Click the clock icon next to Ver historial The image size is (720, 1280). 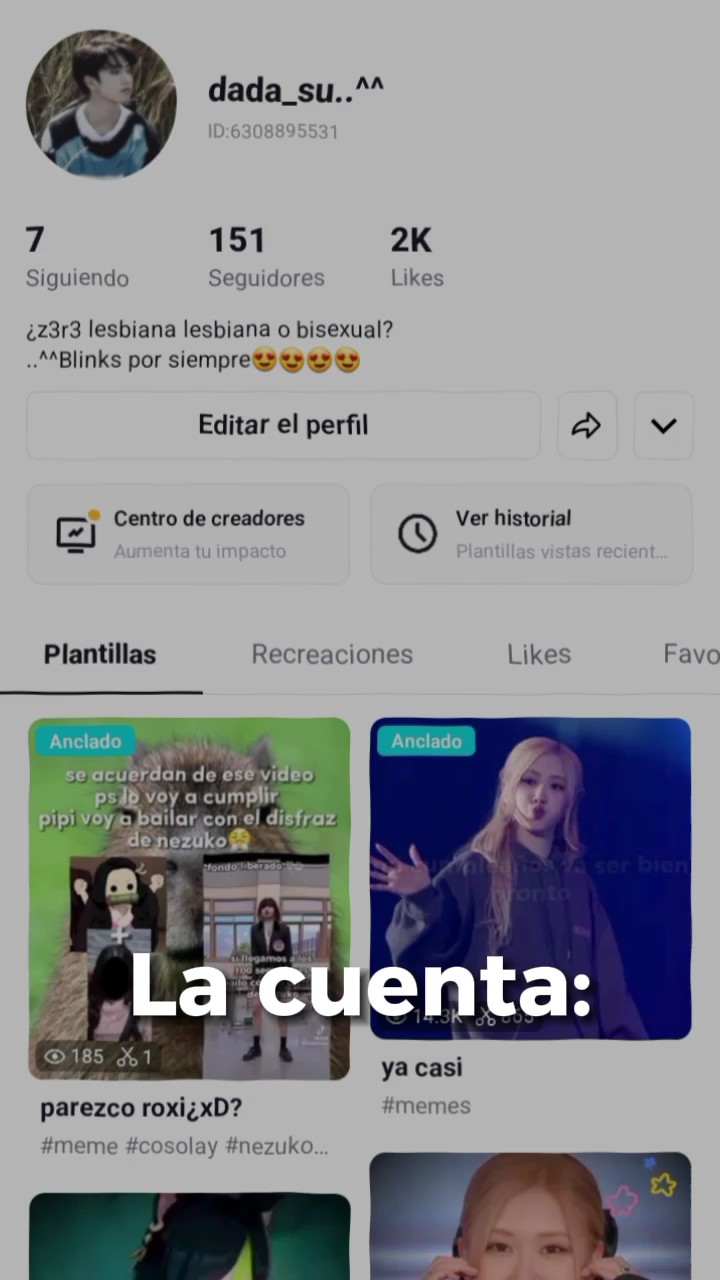(419, 533)
